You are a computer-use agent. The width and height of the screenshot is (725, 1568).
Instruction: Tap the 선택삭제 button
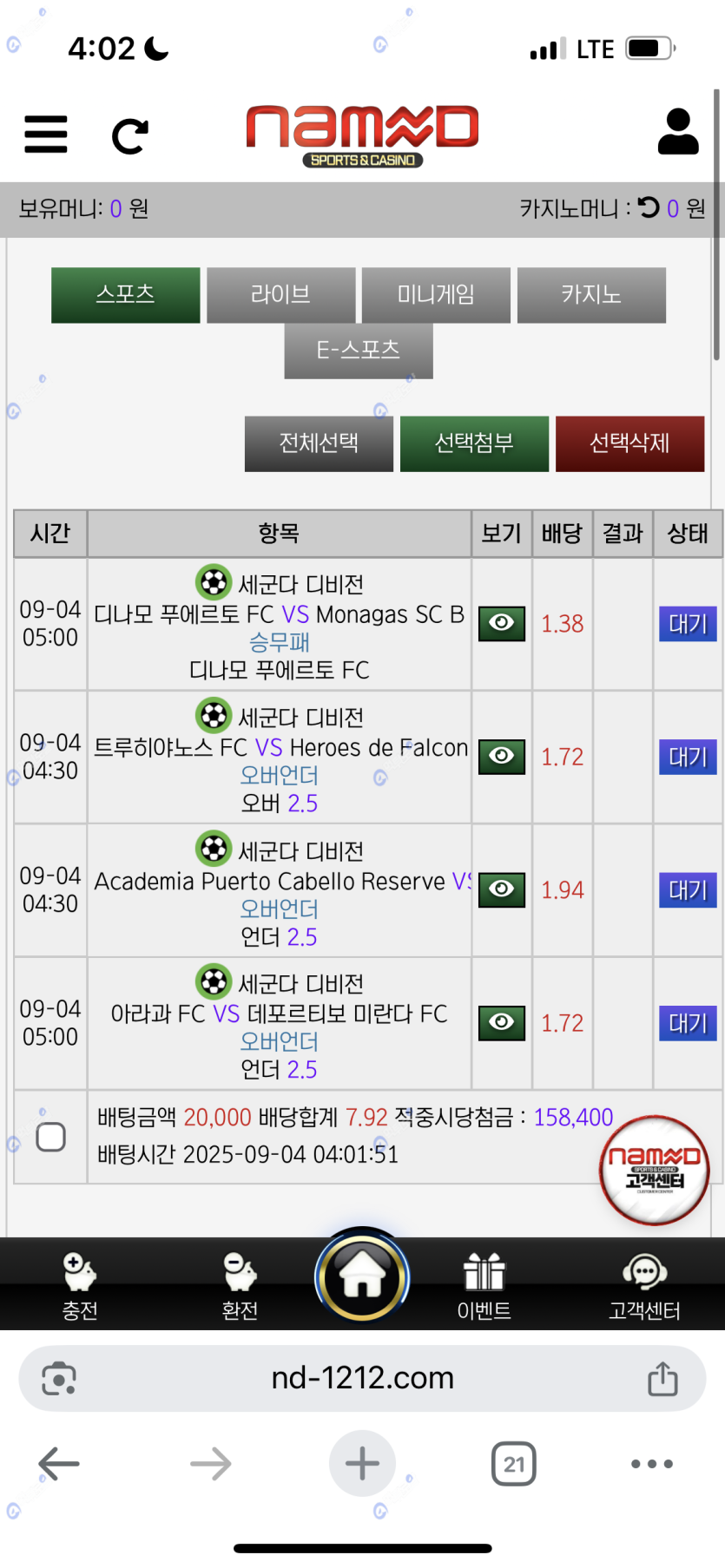[629, 443]
